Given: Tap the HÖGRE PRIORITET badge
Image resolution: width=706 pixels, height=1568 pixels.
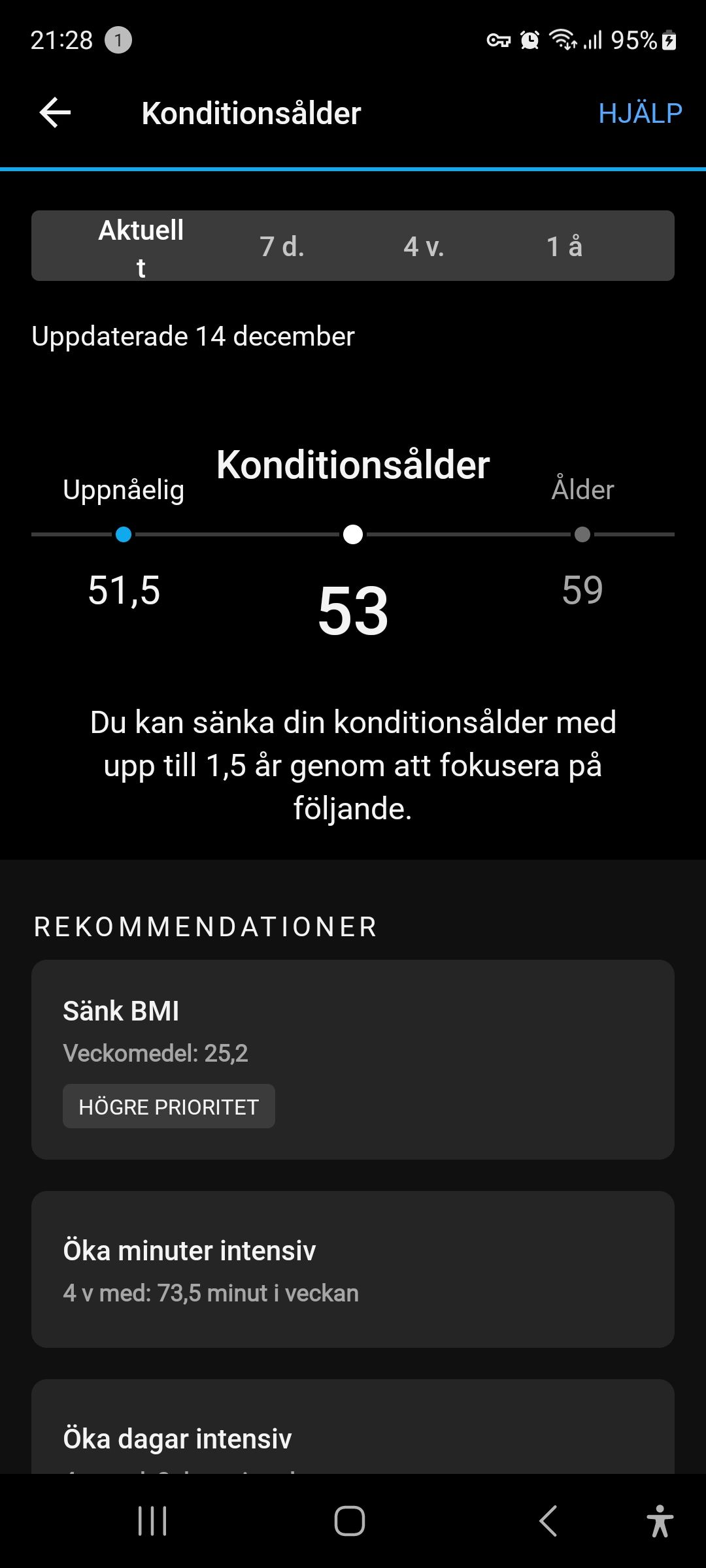Looking at the screenshot, I should (169, 1105).
